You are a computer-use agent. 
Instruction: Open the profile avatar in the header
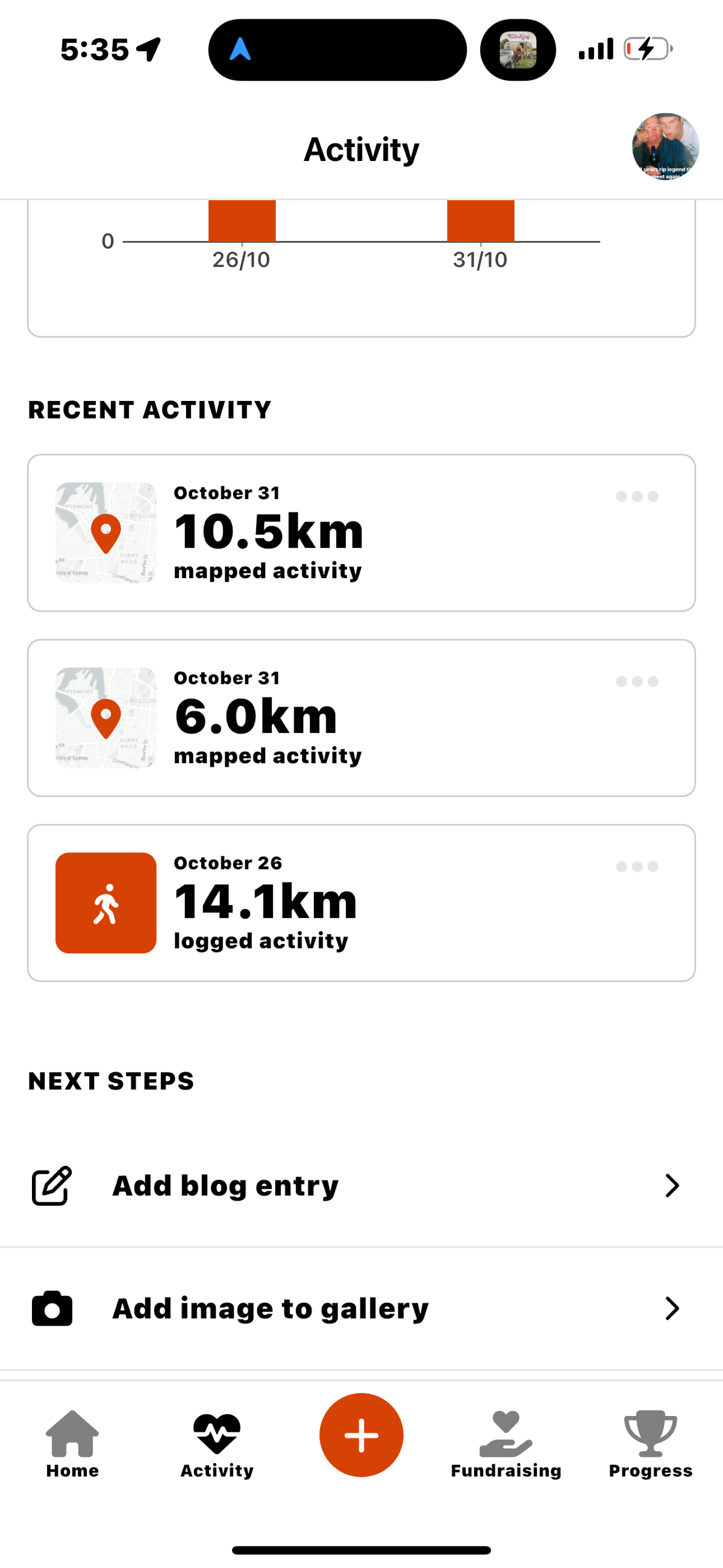point(665,146)
